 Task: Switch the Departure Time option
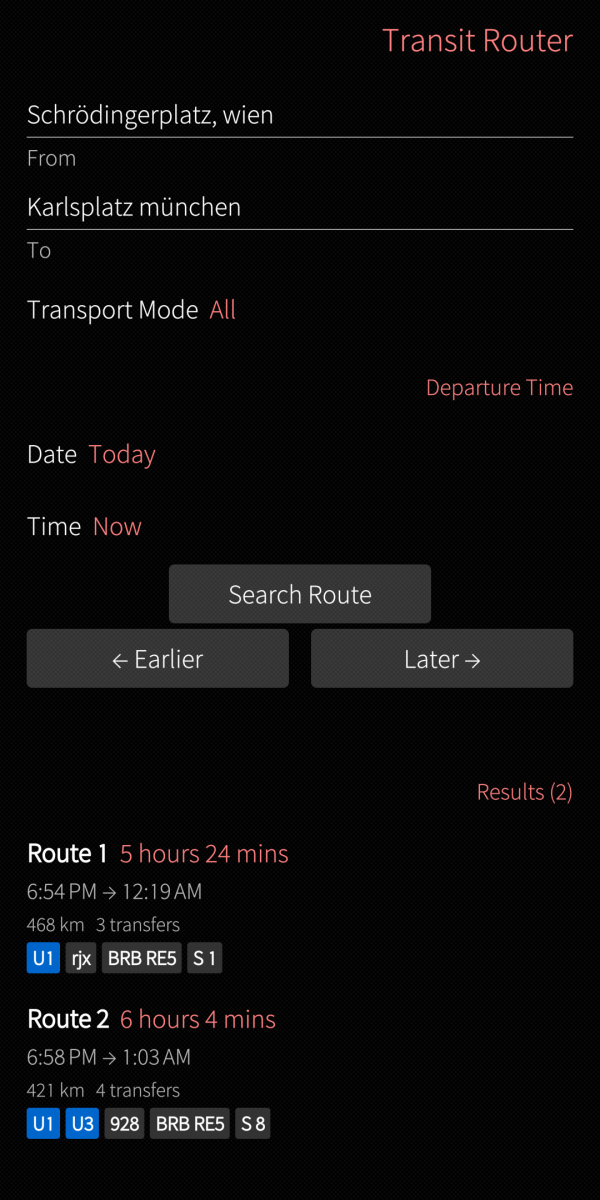(499, 388)
